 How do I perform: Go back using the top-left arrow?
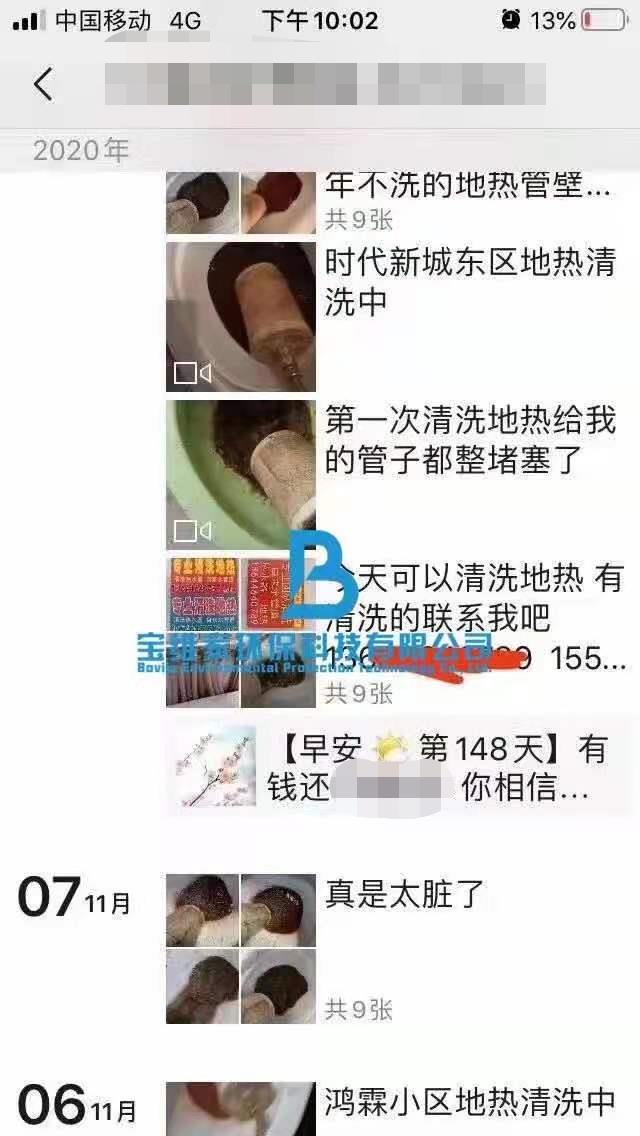click(x=43, y=85)
